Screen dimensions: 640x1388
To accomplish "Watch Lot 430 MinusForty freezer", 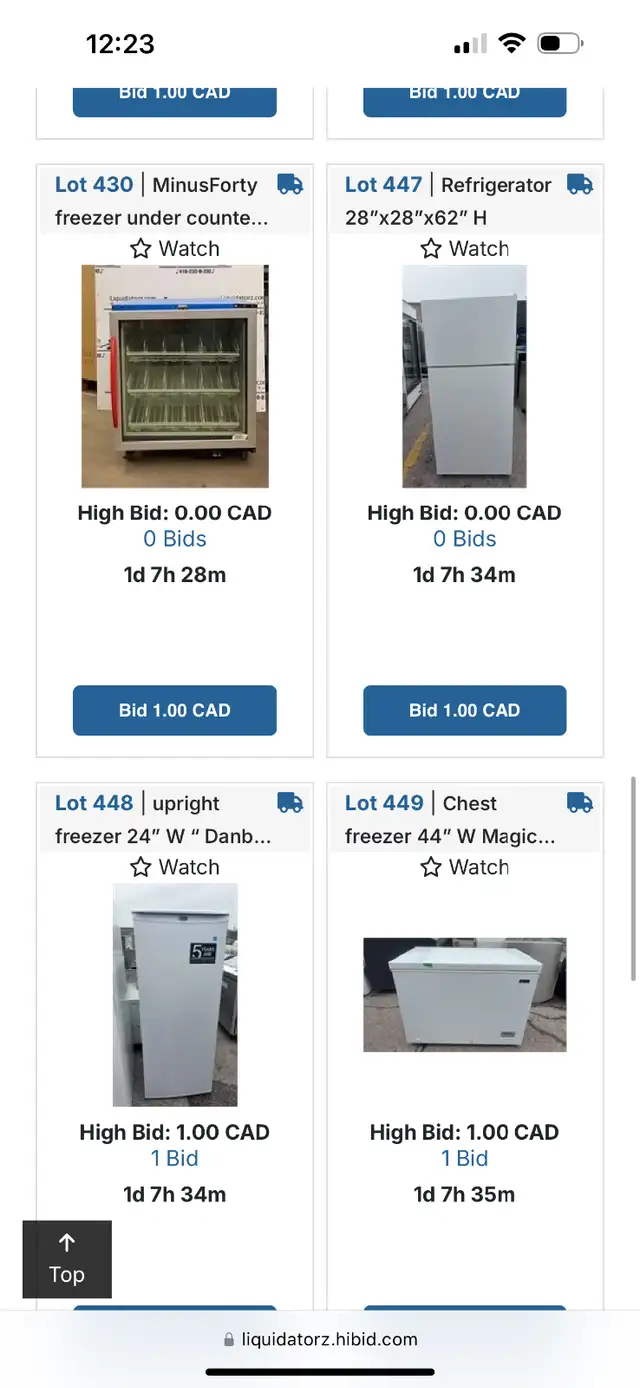I will click(x=175, y=248).
